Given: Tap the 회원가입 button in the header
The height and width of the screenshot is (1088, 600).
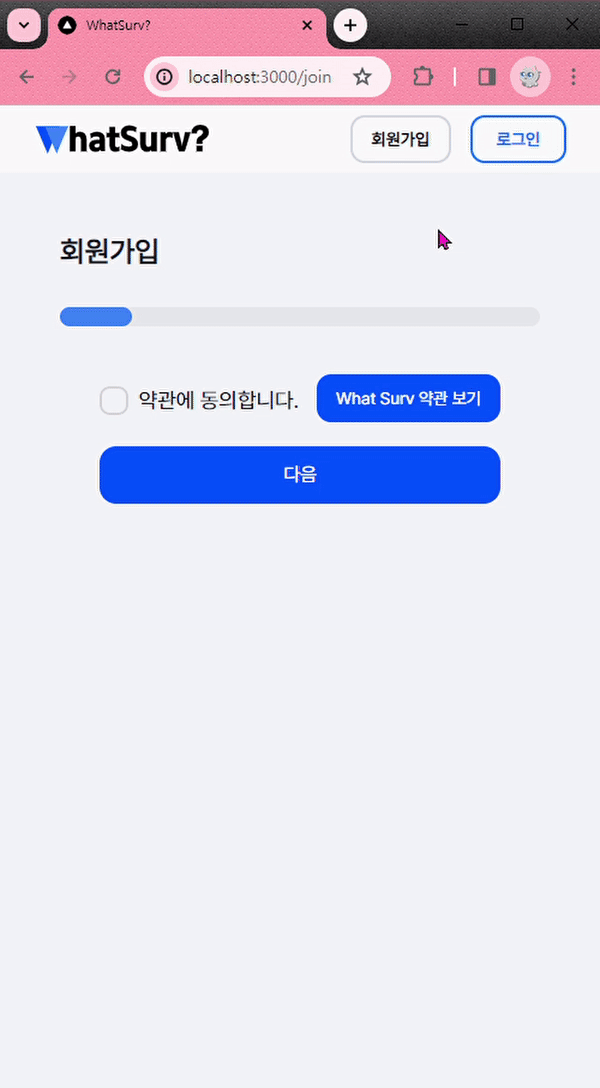Looking at the screenshot, I should (400, 139).
